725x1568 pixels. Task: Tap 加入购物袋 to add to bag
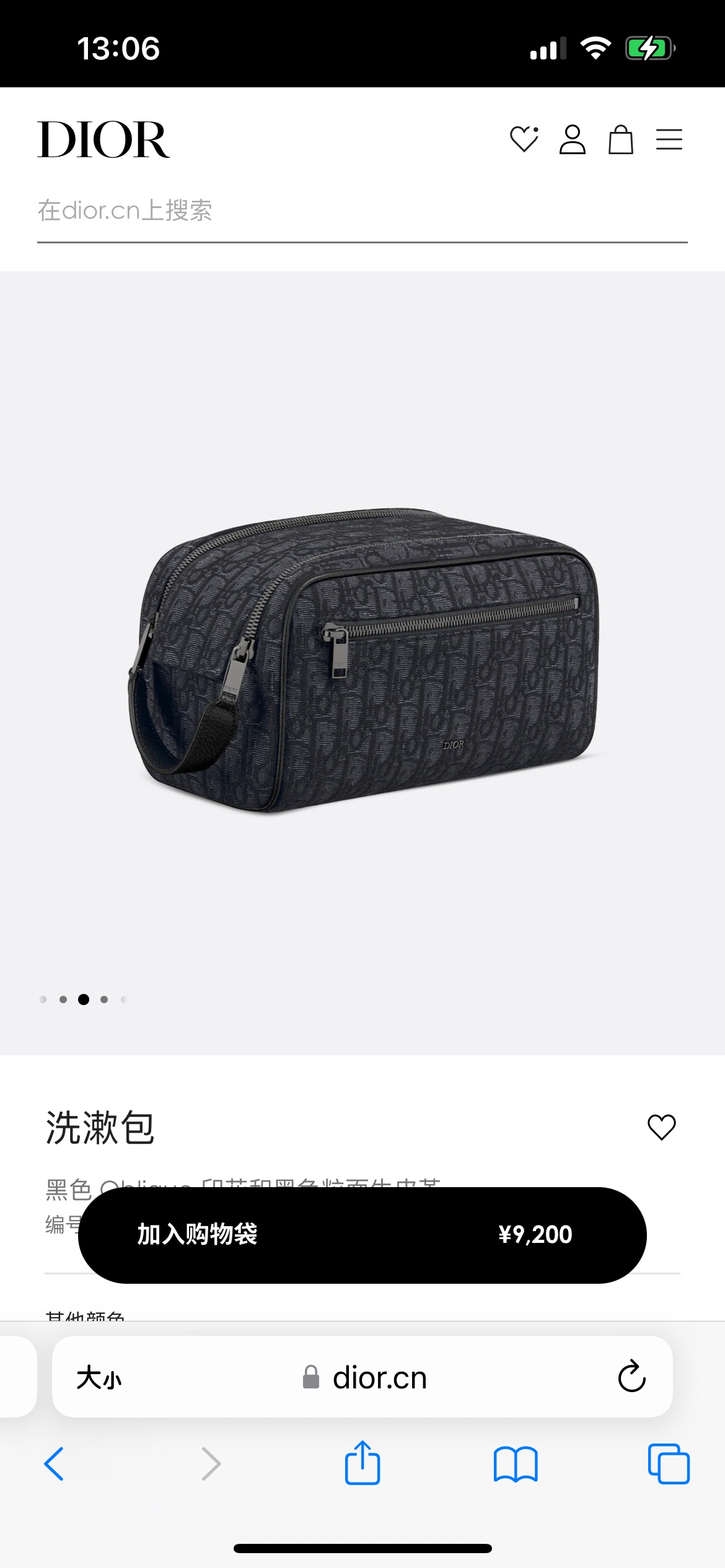tap(362, 1235)
